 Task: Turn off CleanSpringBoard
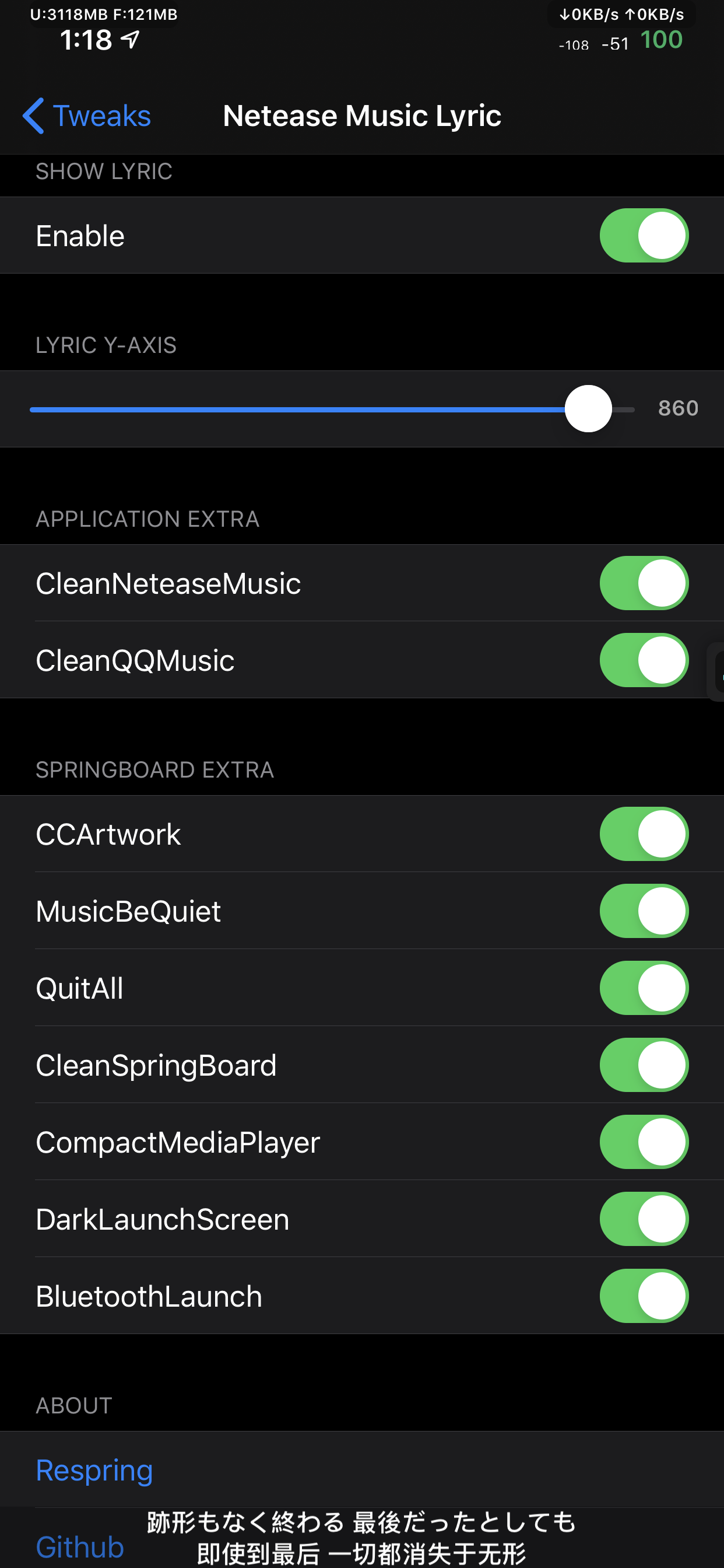point(644,1065)
